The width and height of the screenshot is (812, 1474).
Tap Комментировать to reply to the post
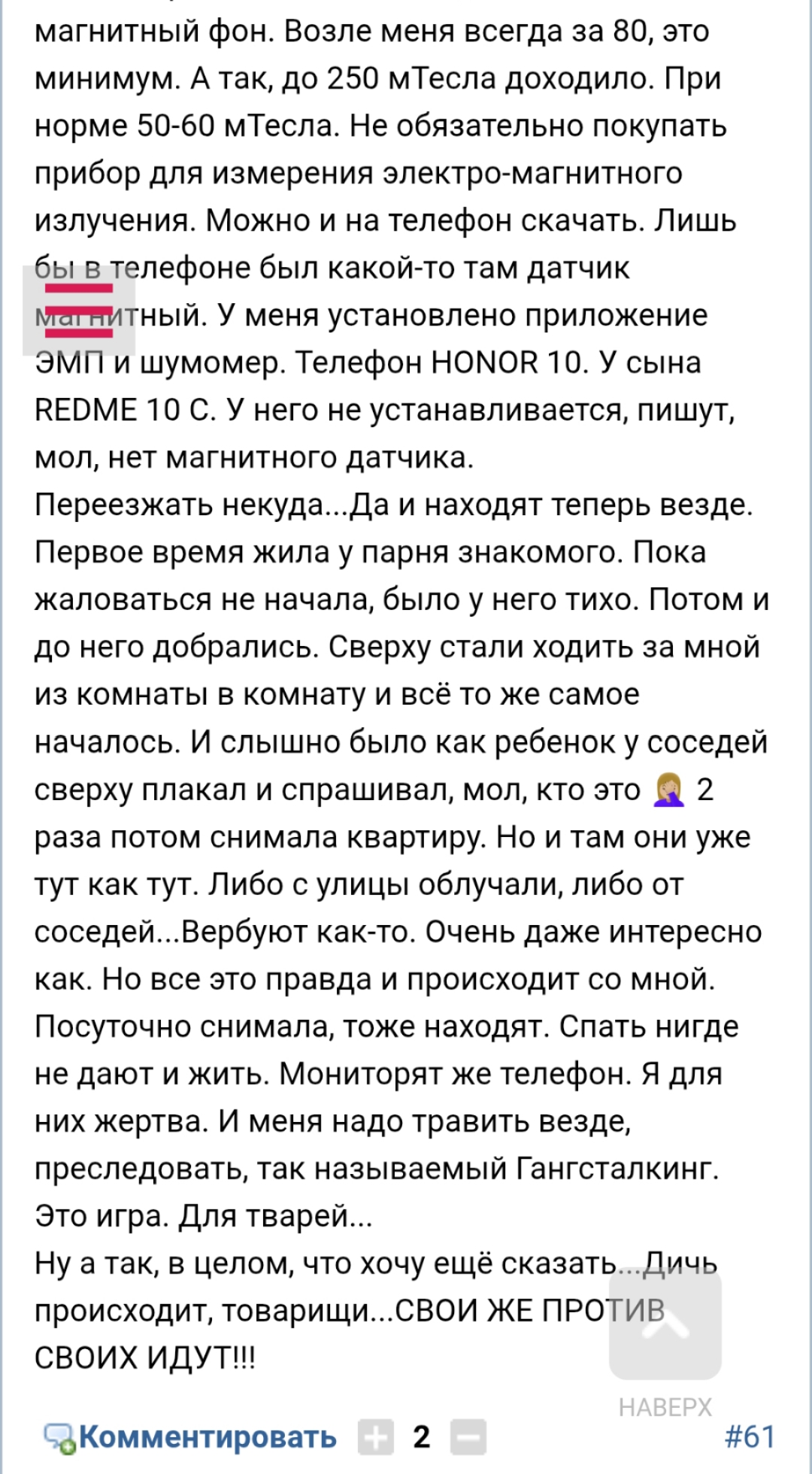(190, 1437)
